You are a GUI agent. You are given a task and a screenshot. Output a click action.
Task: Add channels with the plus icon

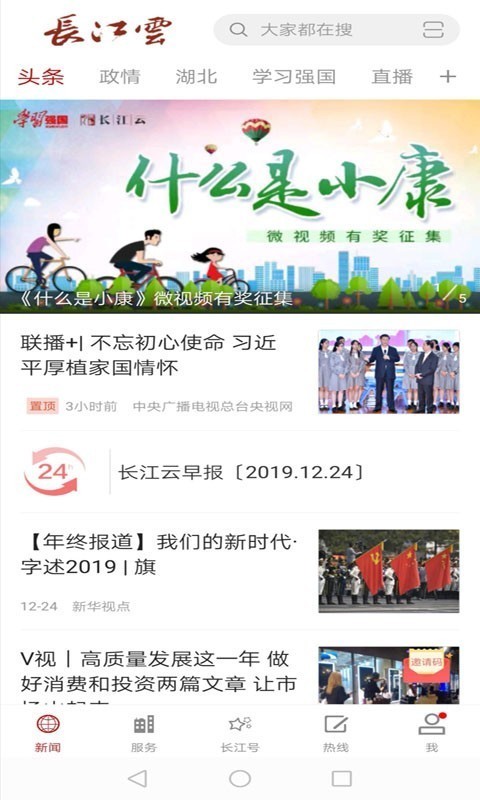point(447,77)
